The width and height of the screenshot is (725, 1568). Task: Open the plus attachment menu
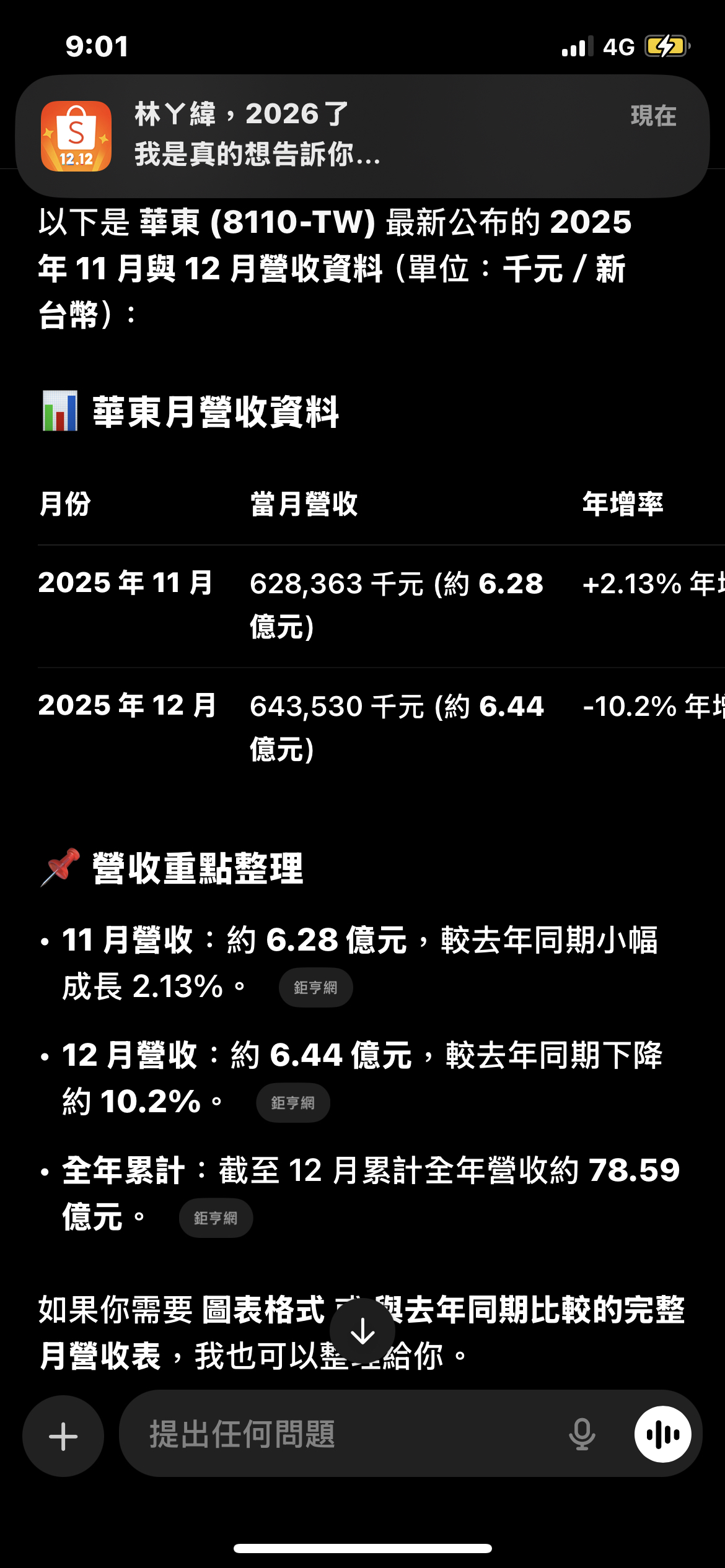(63, 1436)
